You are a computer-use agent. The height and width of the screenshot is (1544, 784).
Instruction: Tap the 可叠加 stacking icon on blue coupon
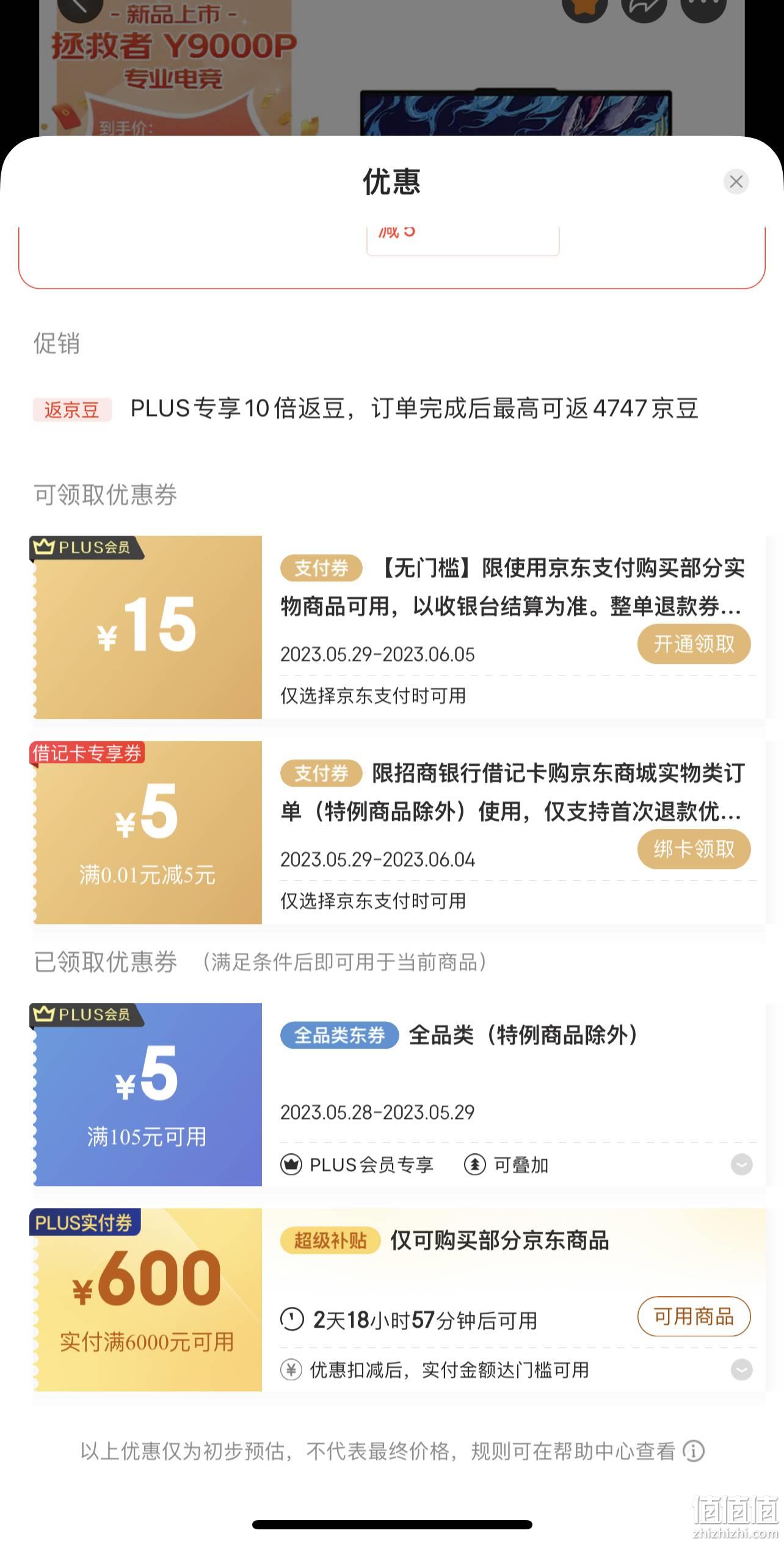click(474, 1163)
